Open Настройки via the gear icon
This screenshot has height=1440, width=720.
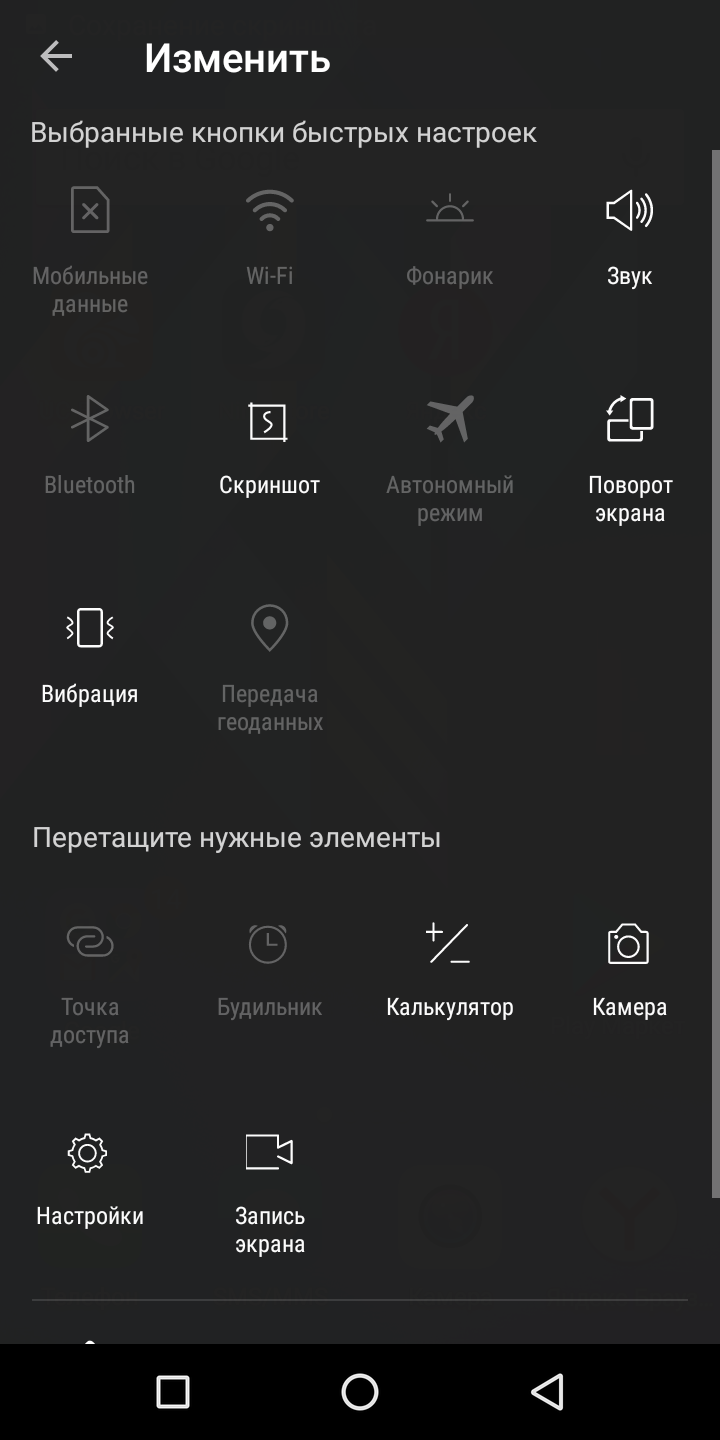(90, 1150)
